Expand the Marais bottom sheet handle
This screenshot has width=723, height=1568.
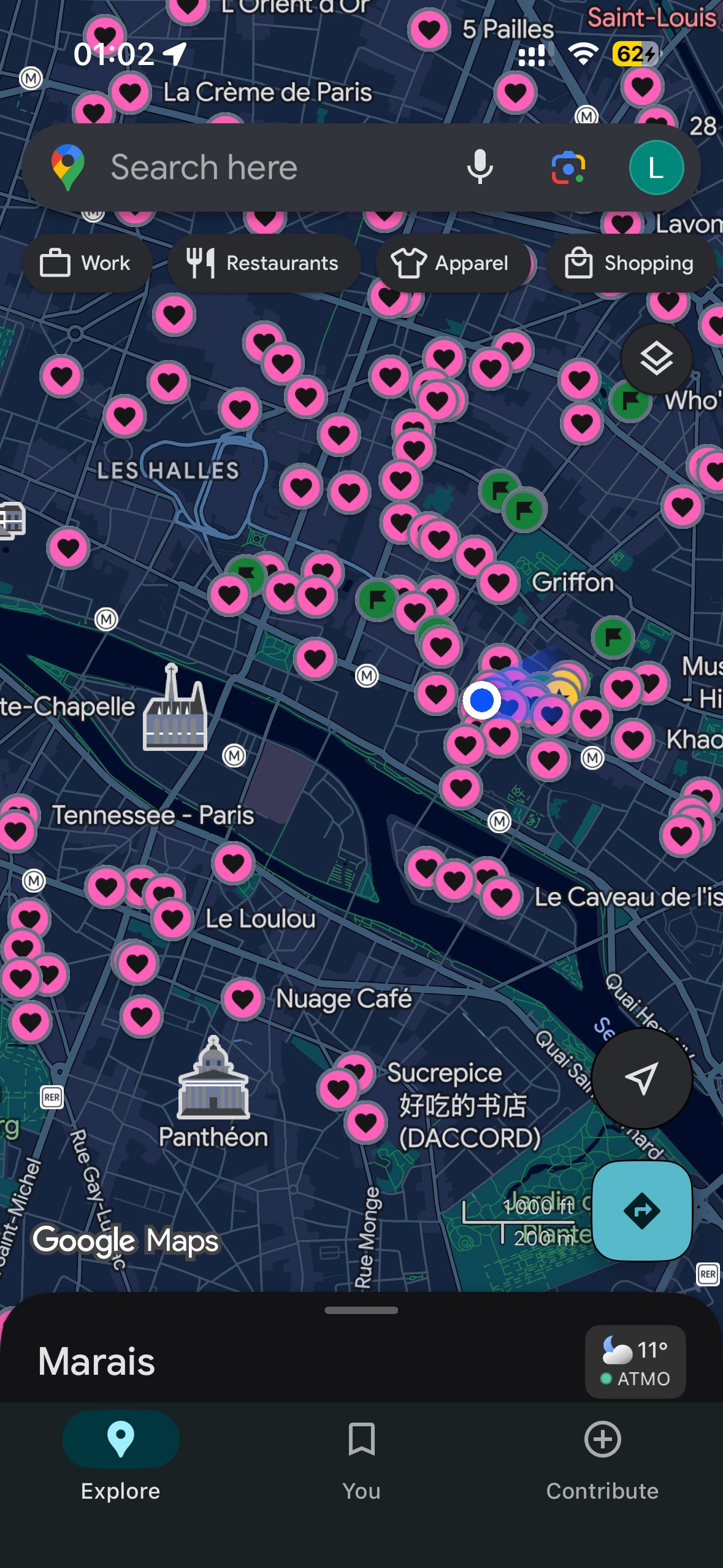[x=361, y=1310]
